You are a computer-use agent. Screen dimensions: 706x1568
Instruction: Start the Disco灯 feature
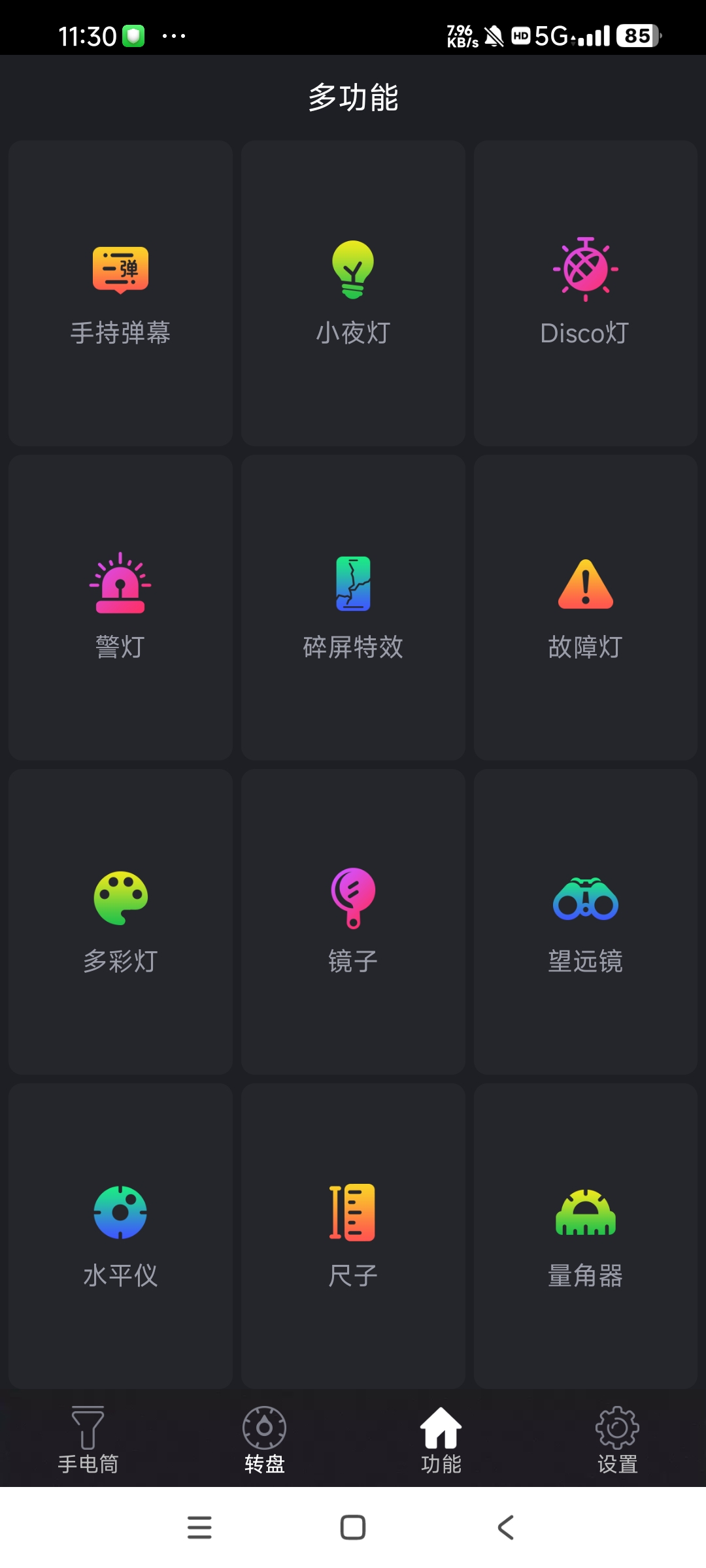point(585,293)
